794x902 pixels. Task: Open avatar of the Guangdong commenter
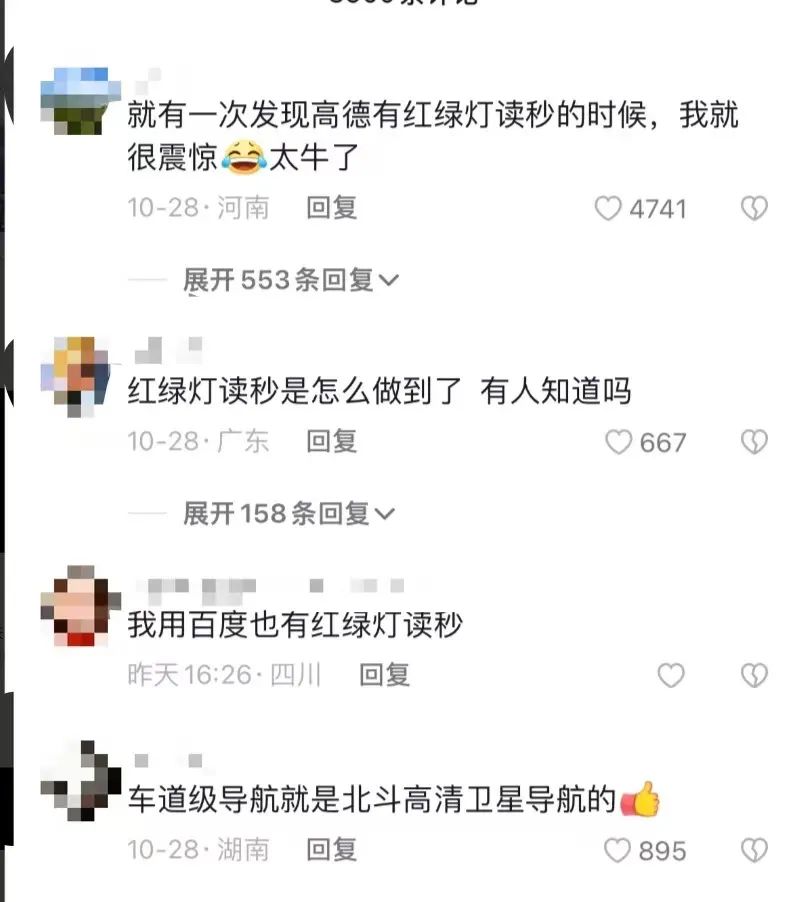(74, 375)
